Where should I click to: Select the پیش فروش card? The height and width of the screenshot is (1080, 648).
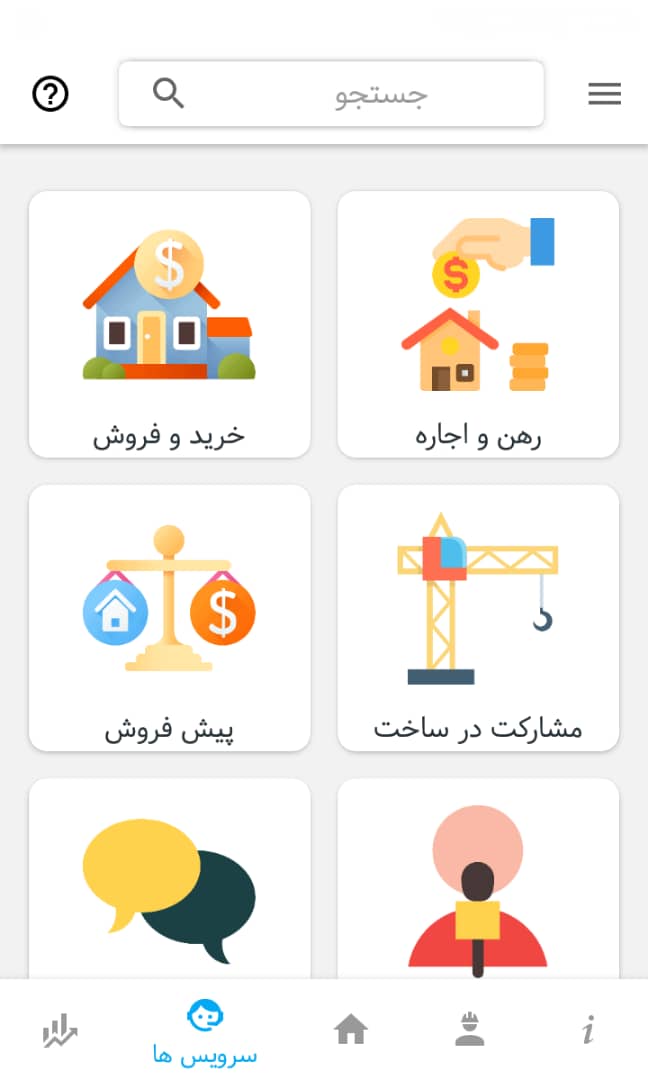169,617
